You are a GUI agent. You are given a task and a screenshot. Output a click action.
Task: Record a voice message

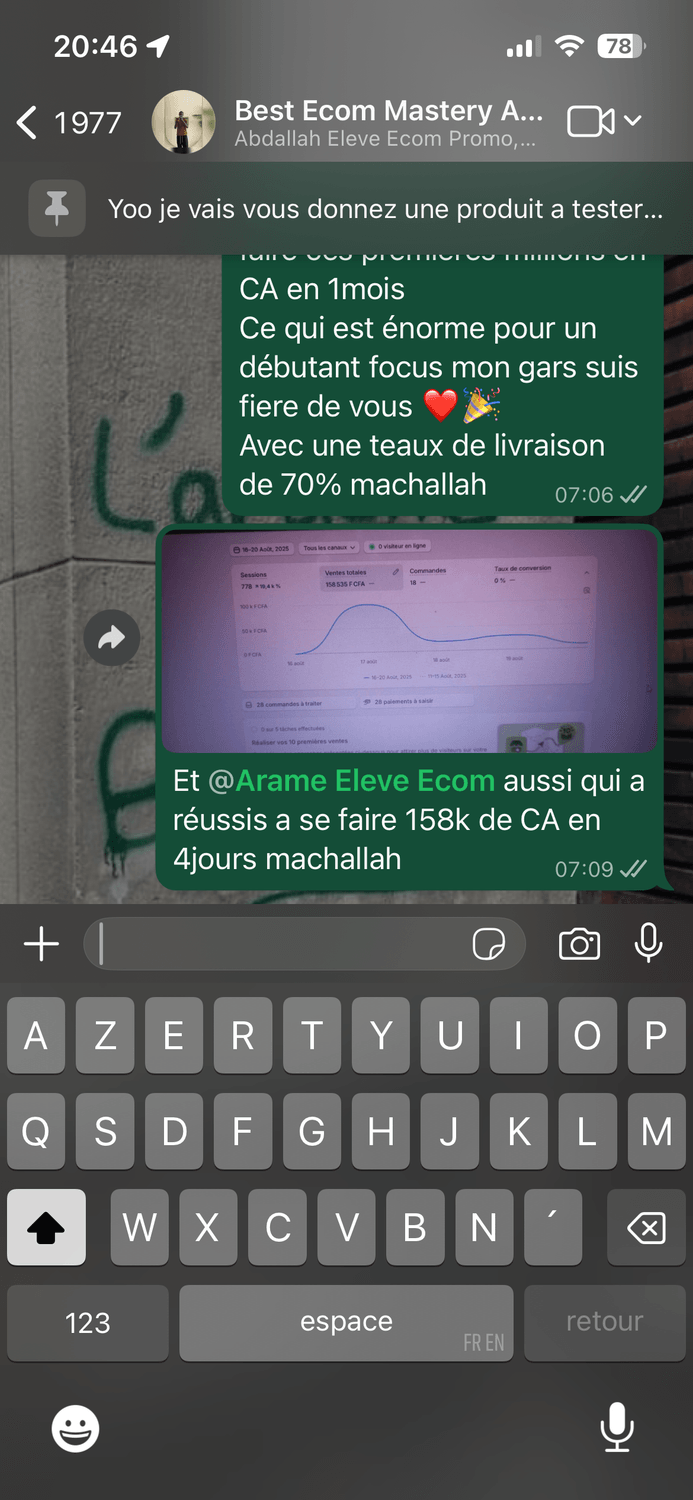coord(649,943)
